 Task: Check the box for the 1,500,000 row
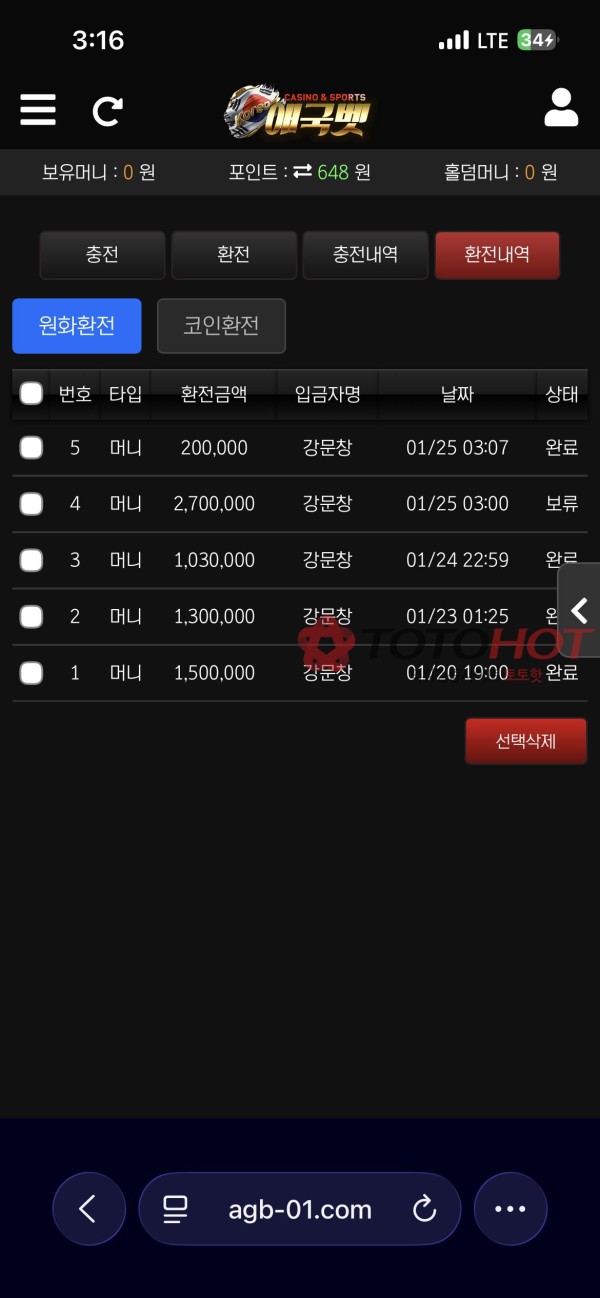(x=31, y=673)
